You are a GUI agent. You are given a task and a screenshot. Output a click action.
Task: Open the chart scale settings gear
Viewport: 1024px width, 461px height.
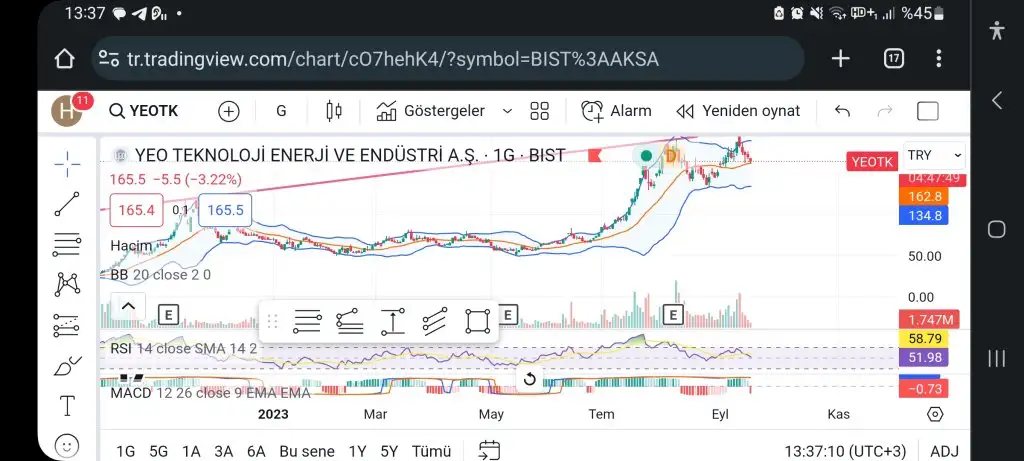tap(935, 414)
